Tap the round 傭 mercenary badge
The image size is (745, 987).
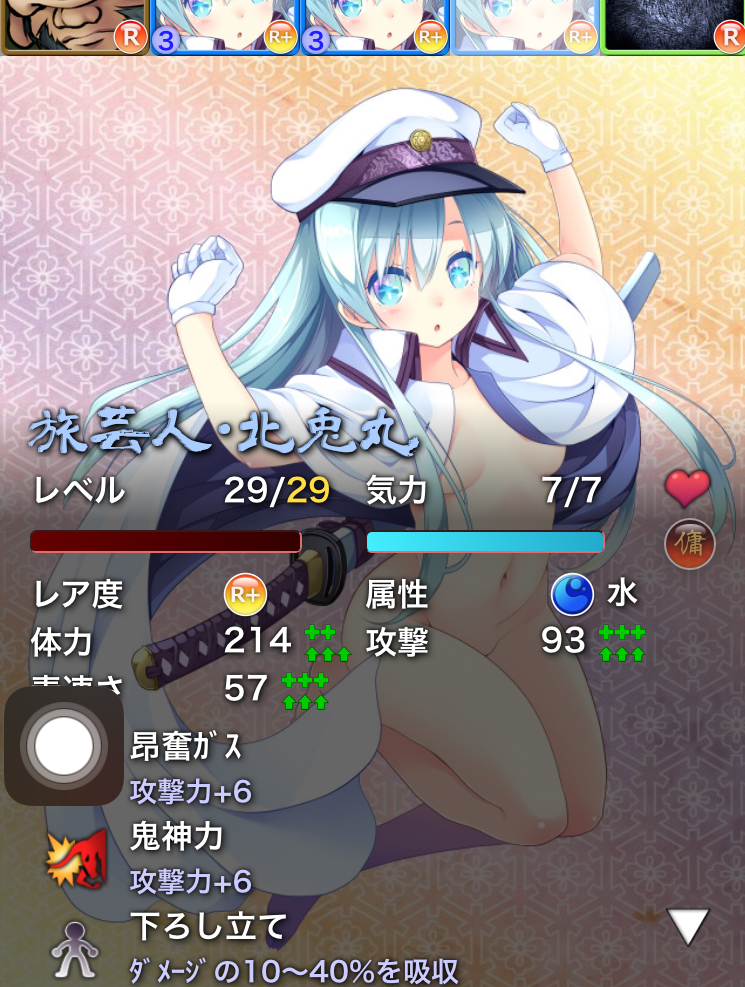(x=689, y=545)
